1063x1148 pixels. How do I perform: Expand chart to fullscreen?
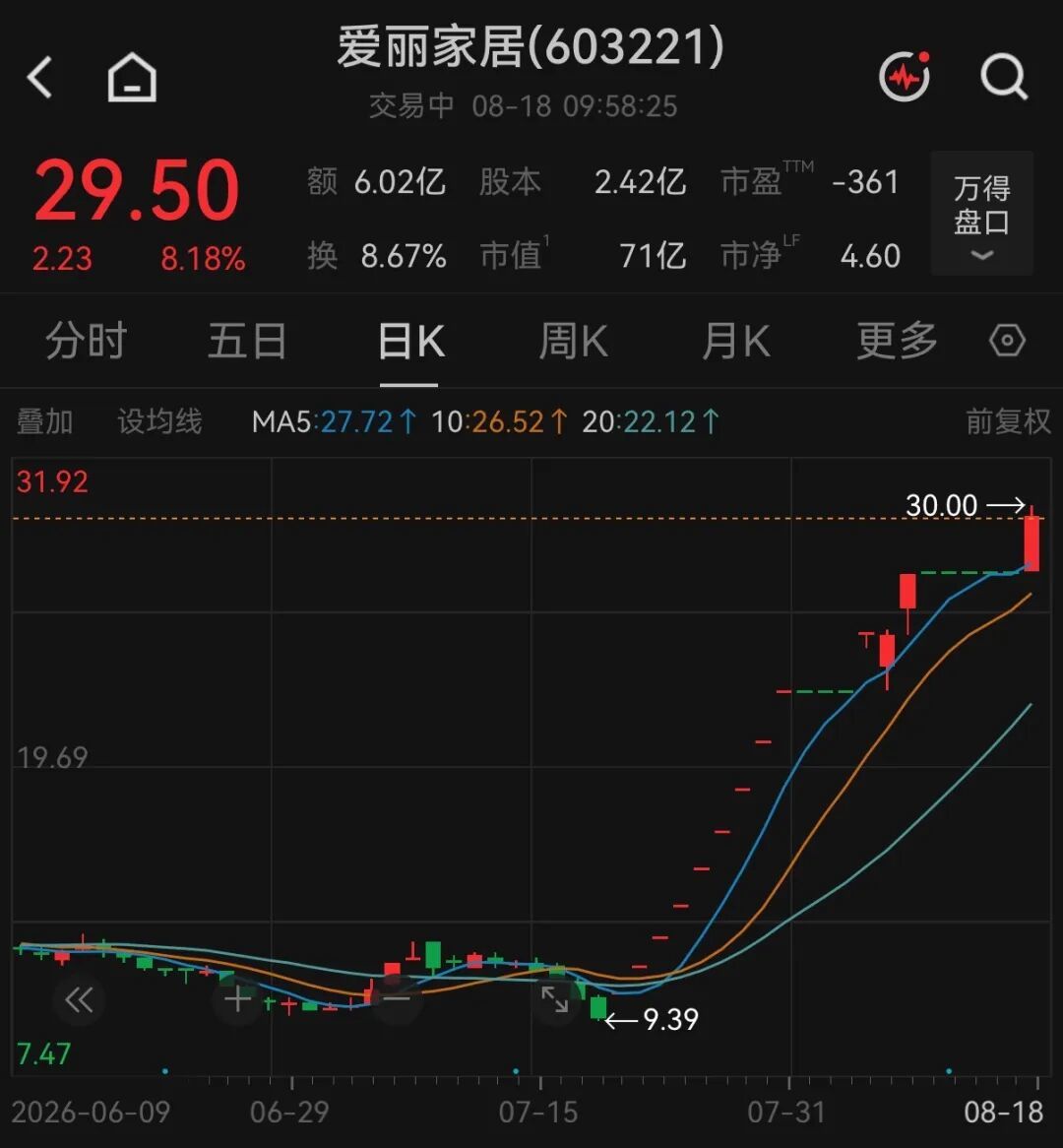[x=556, y=999]
